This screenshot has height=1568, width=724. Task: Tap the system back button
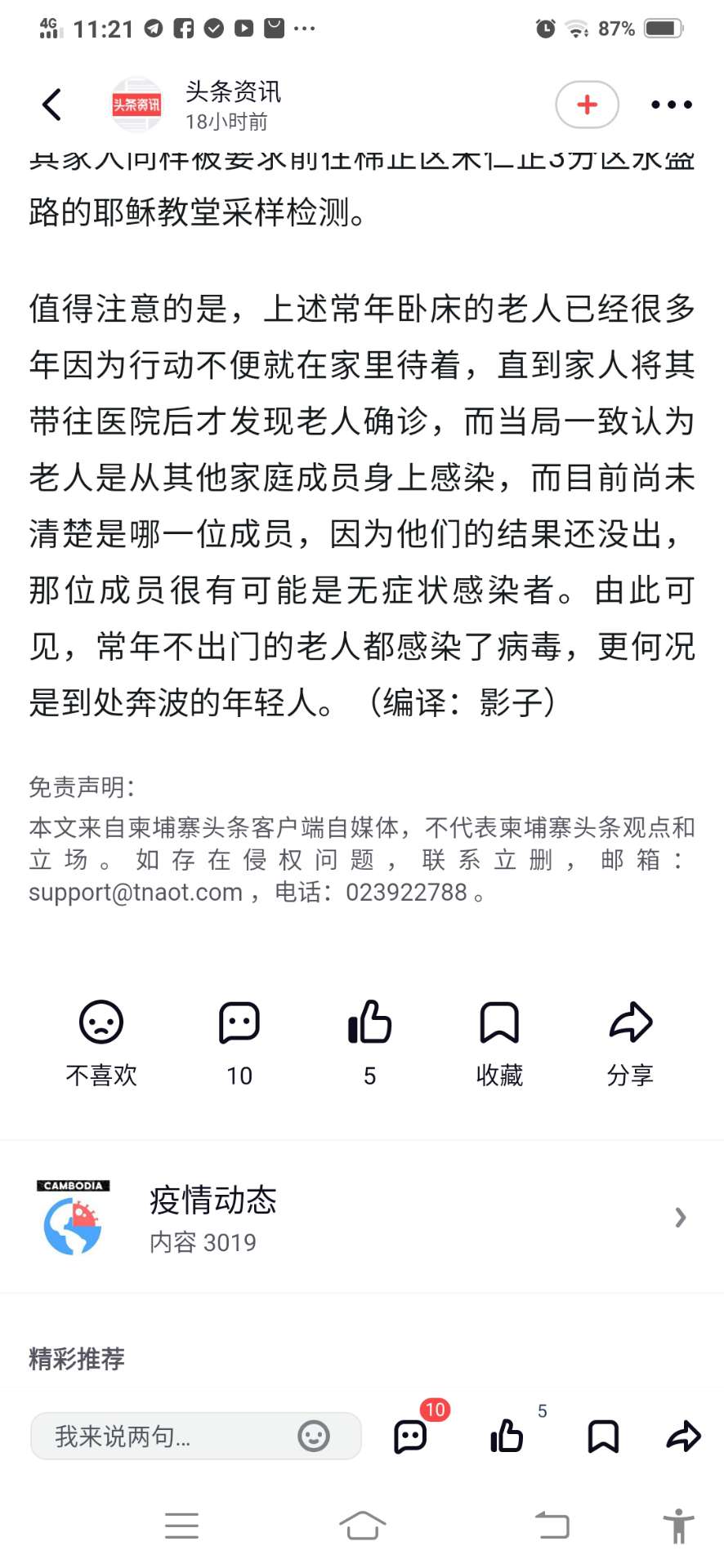point(552,1526)
